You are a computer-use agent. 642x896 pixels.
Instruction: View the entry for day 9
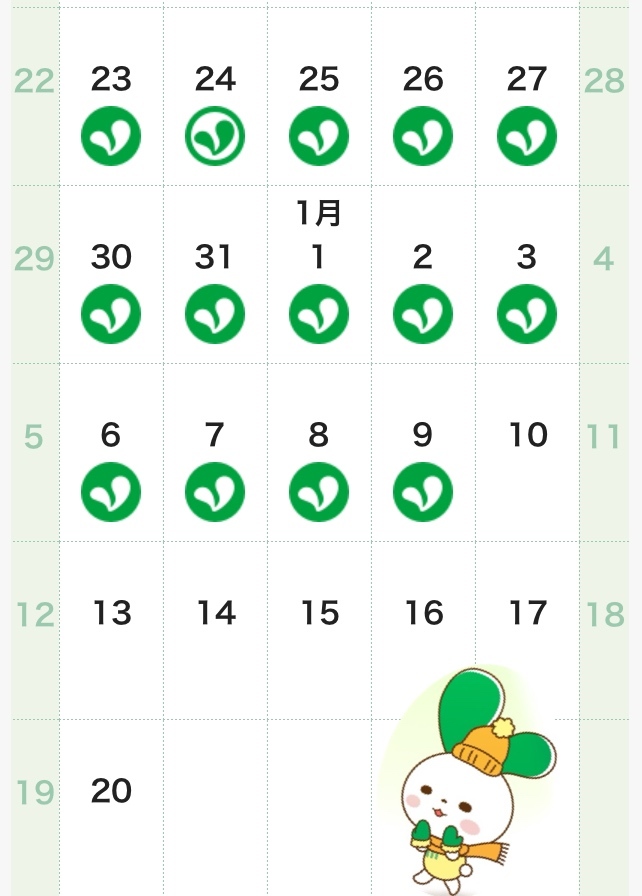click(x=423, y=492)
